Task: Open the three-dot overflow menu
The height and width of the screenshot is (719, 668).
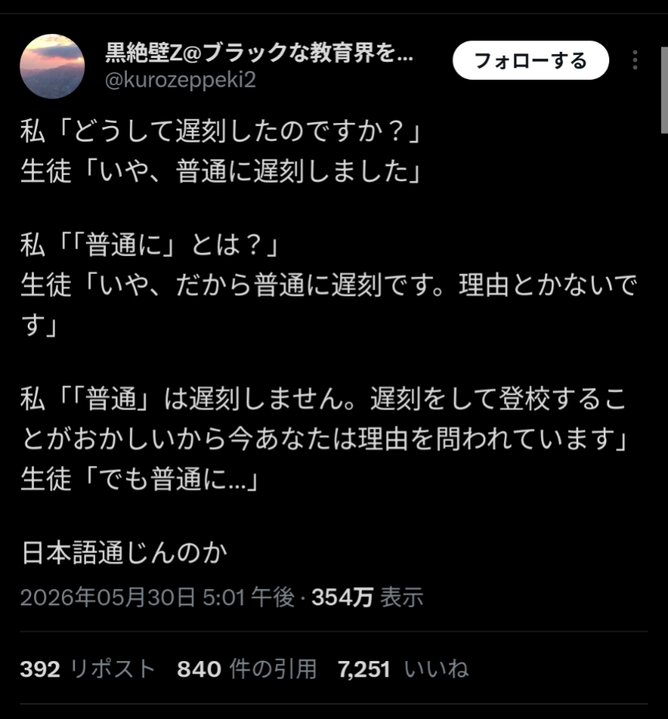Action: 635,60
